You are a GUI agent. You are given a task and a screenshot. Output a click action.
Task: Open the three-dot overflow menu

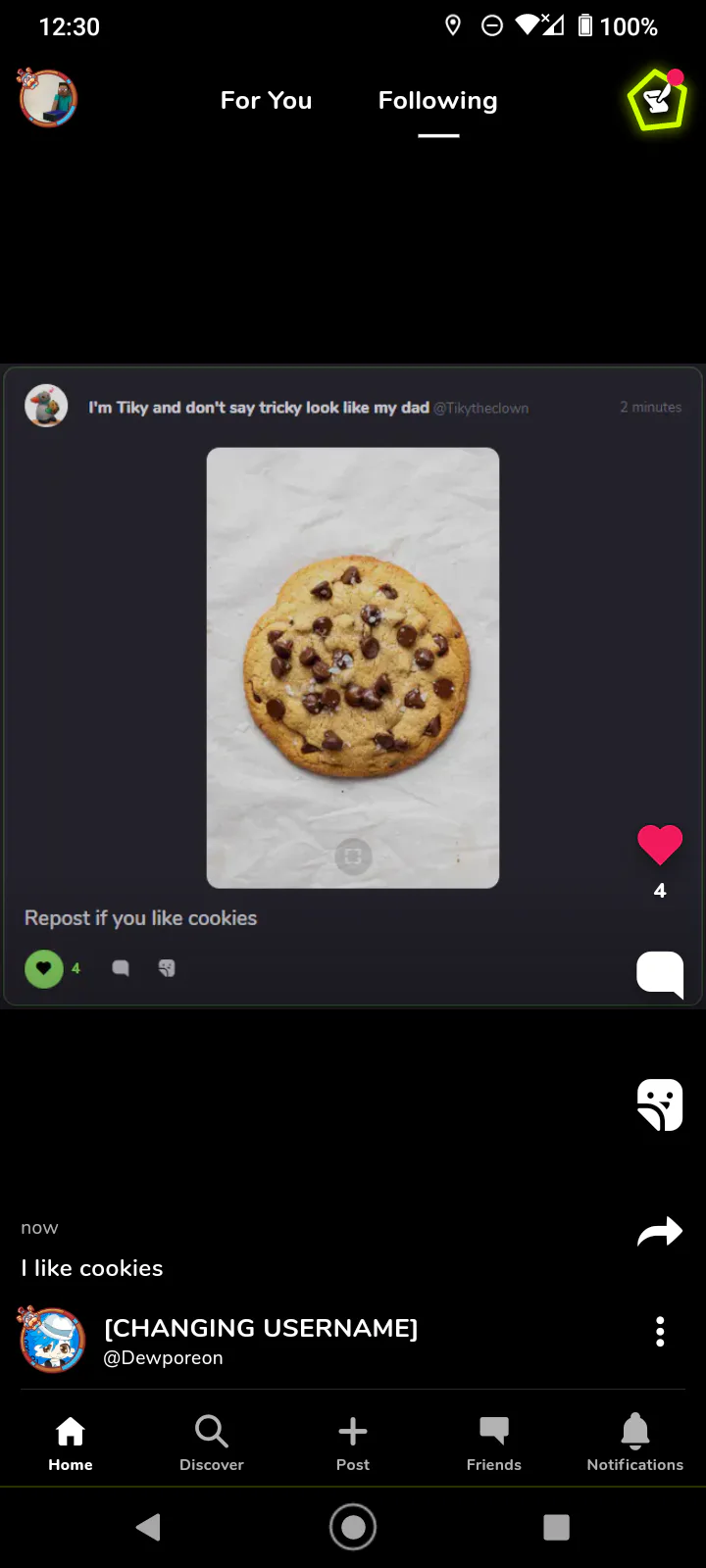click(x=660, y=1332)
